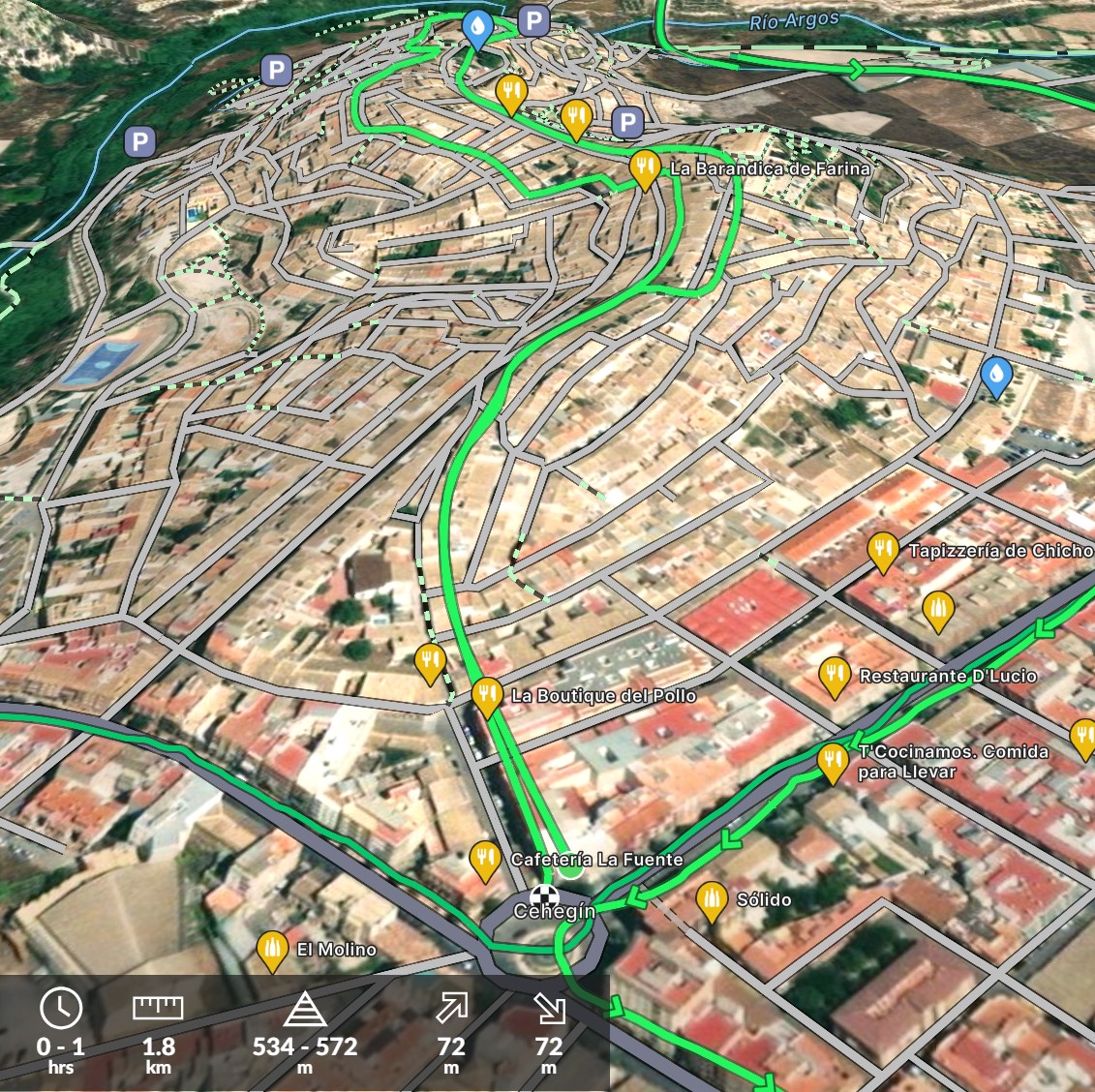Select Cafetería La Fuente restaurant pin

484,859
